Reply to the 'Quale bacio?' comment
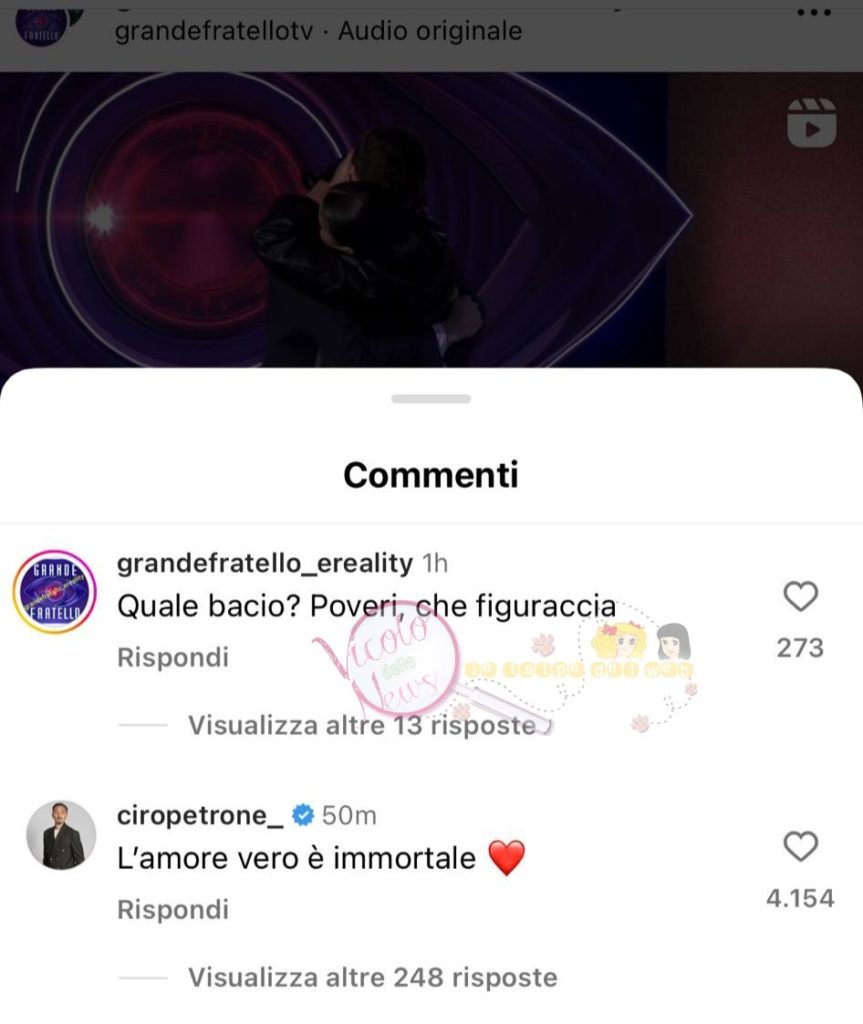The image size is (863, 1024). pyautogui.click(x=173, y=658)
